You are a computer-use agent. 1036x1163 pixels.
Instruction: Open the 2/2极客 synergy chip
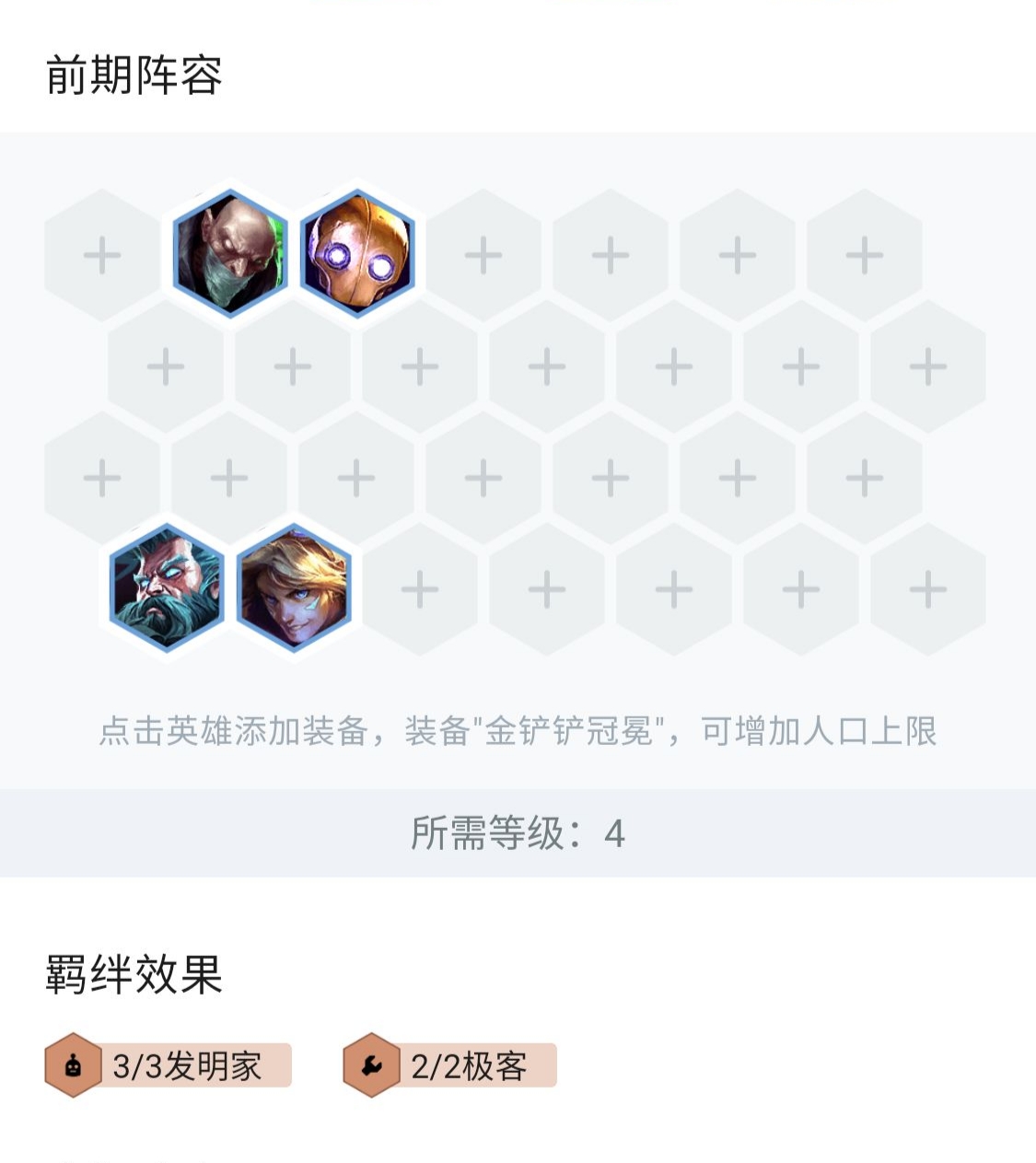point(450,1065)
